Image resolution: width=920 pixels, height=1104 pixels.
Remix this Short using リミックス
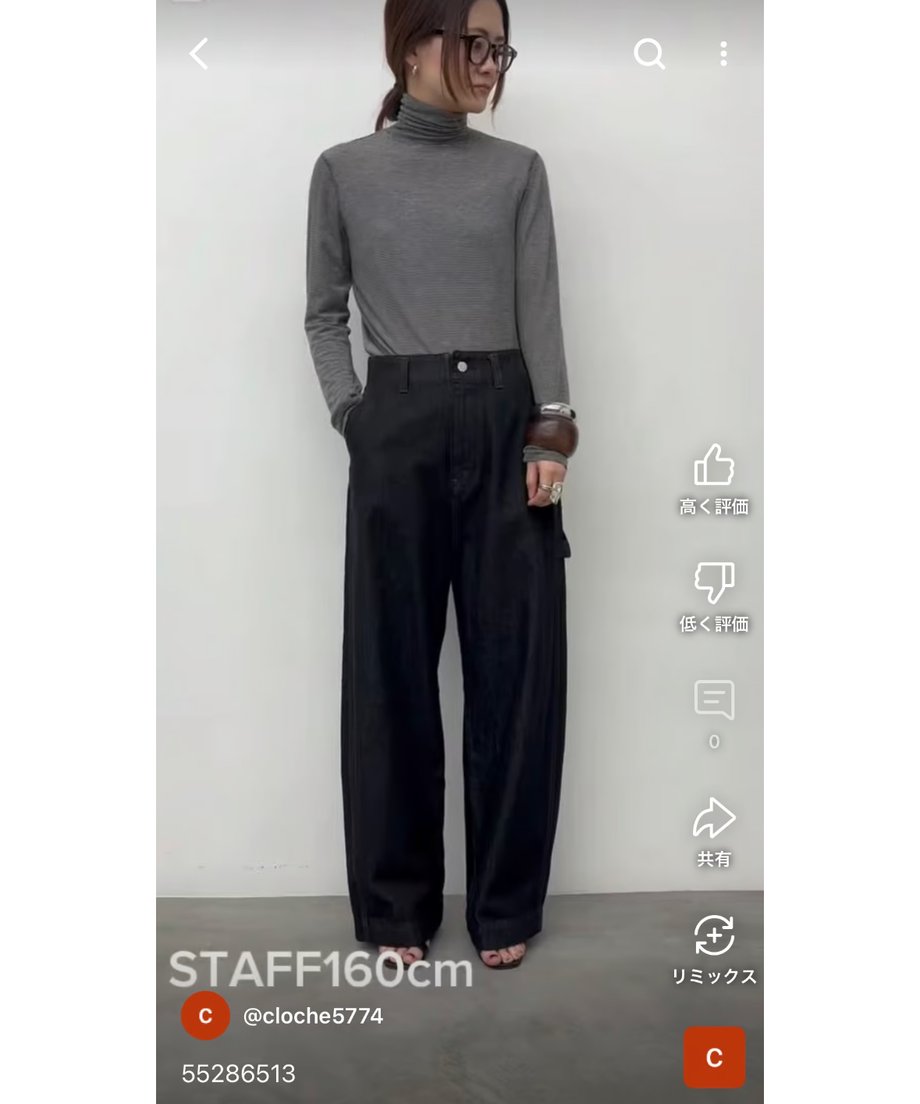tap(714, 937)
